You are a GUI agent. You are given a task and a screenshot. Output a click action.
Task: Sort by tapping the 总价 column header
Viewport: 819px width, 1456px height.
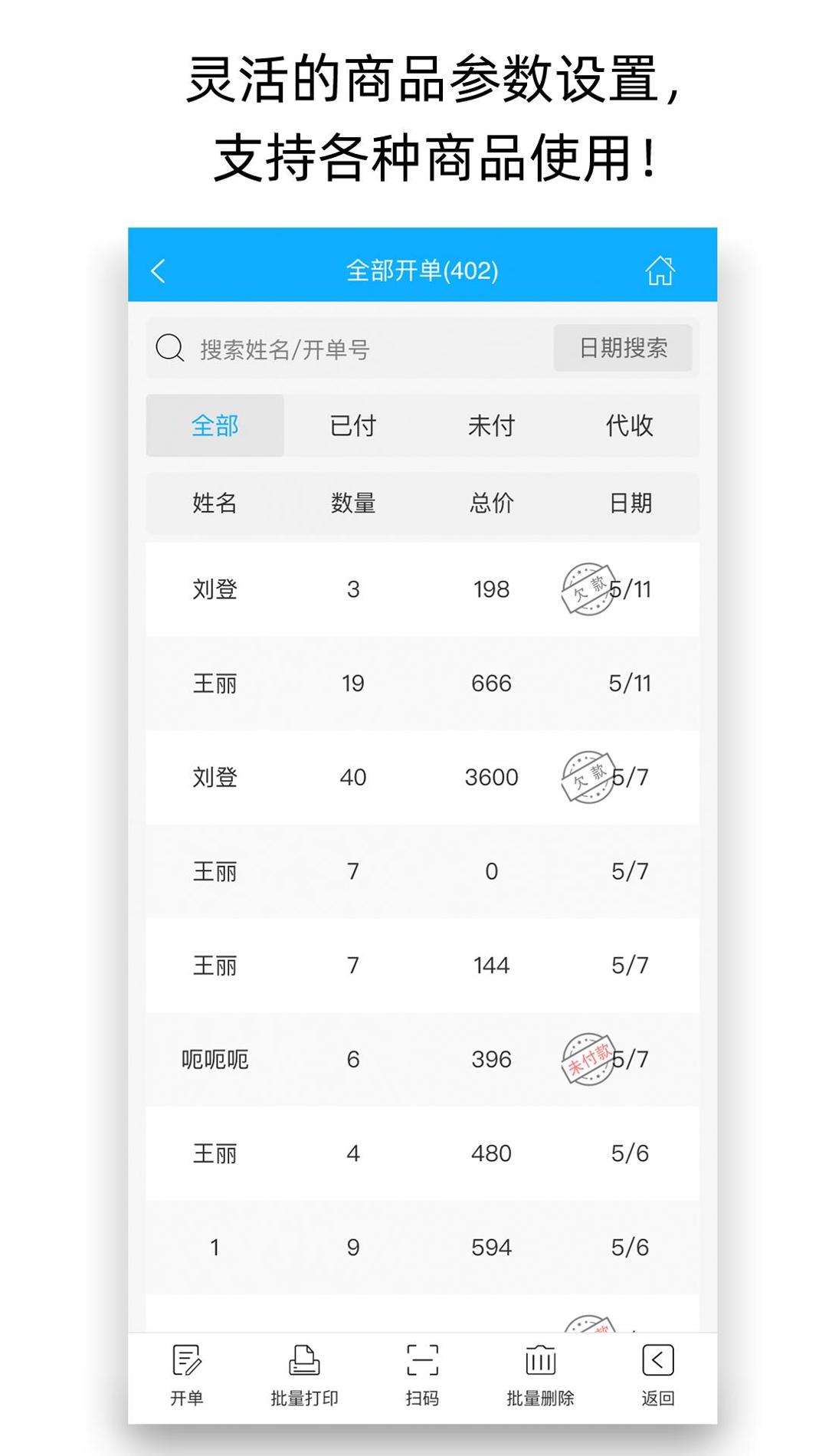491,503
